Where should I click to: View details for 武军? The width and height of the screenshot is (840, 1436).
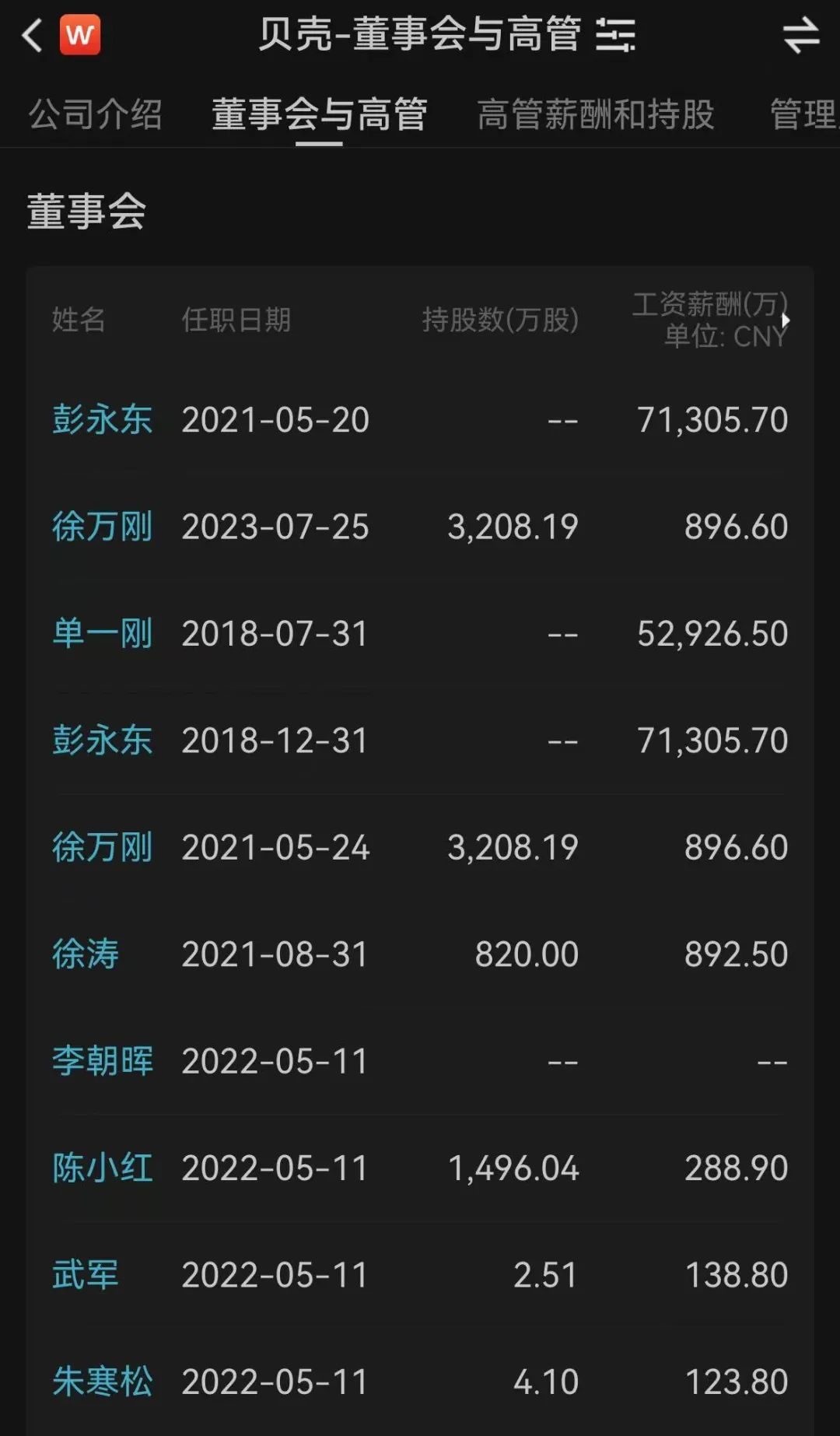(x=86, y=1275)
